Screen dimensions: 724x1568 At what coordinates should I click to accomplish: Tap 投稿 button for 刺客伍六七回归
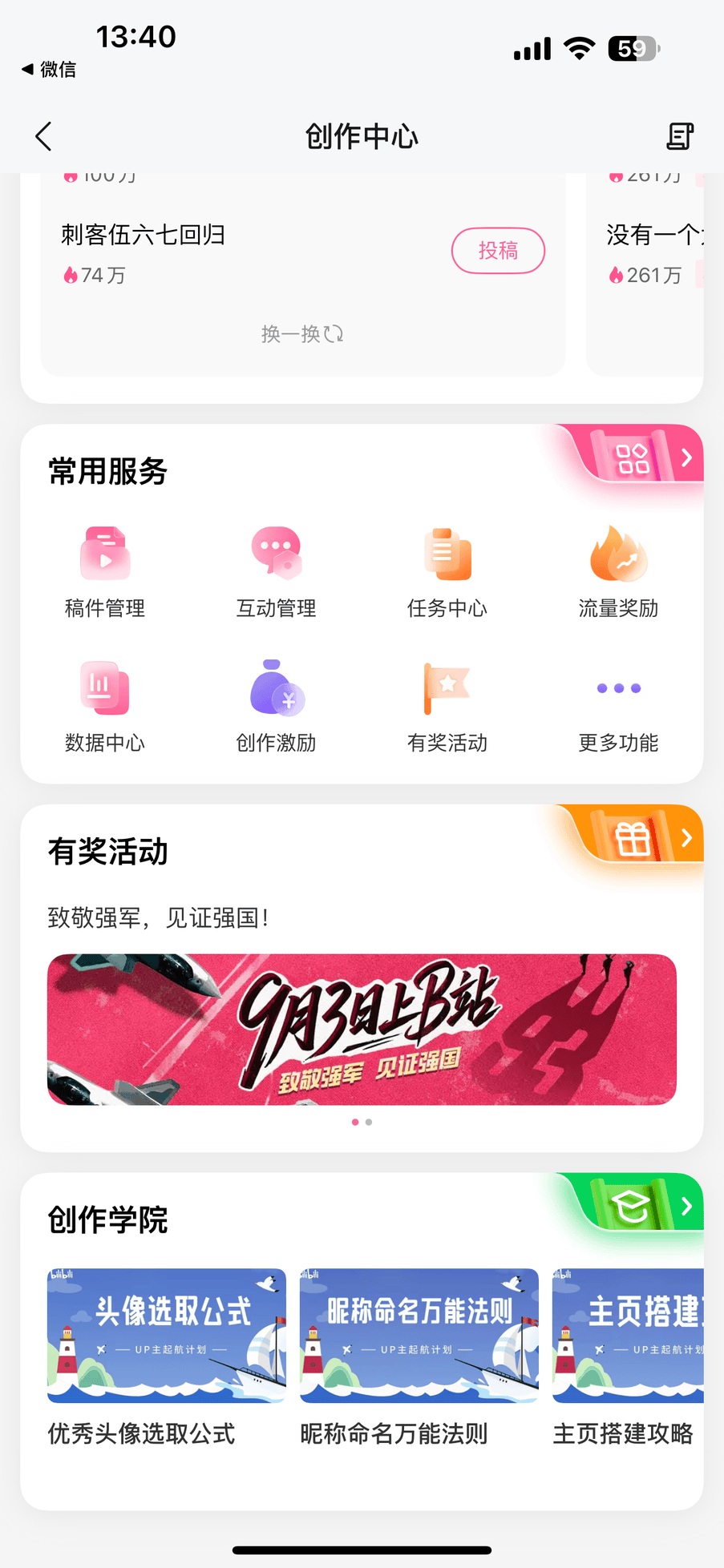[x=498, y=251]
